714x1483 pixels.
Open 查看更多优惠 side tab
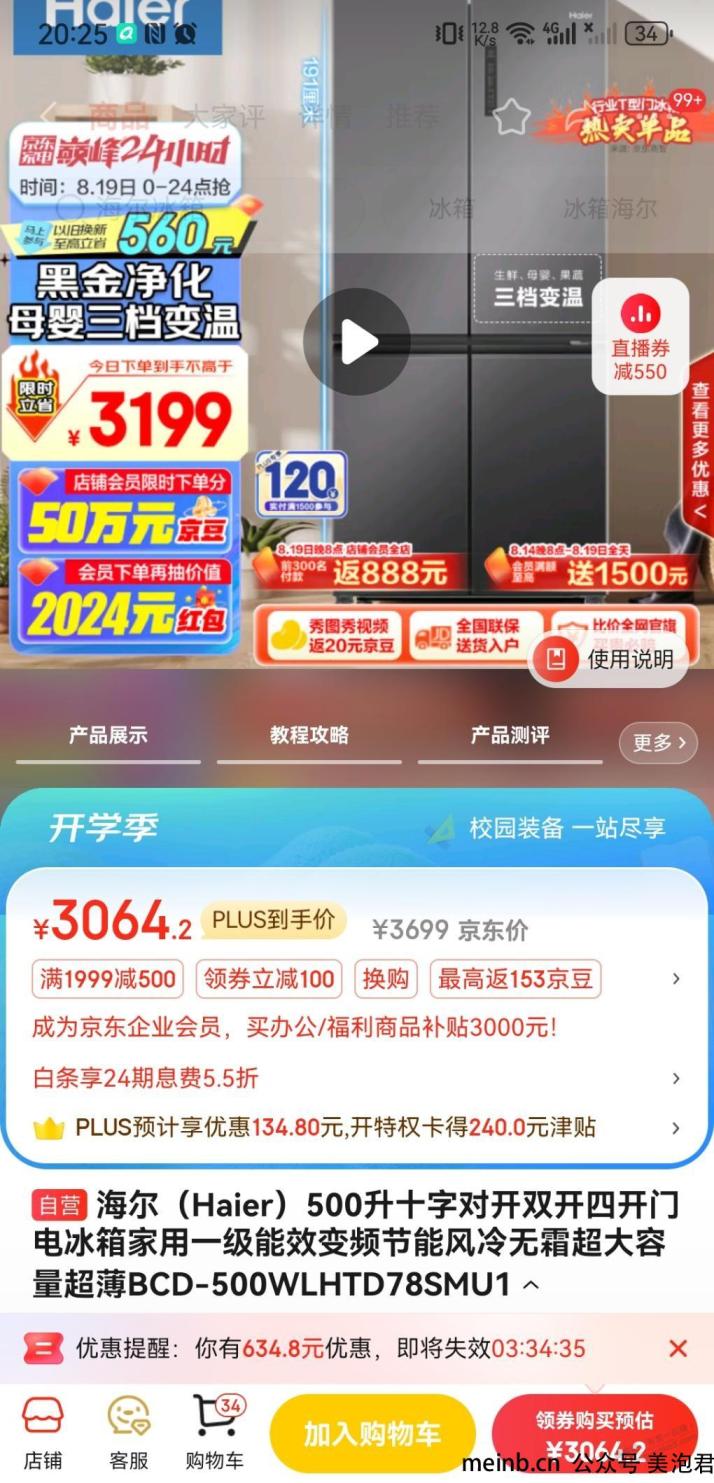700,446
